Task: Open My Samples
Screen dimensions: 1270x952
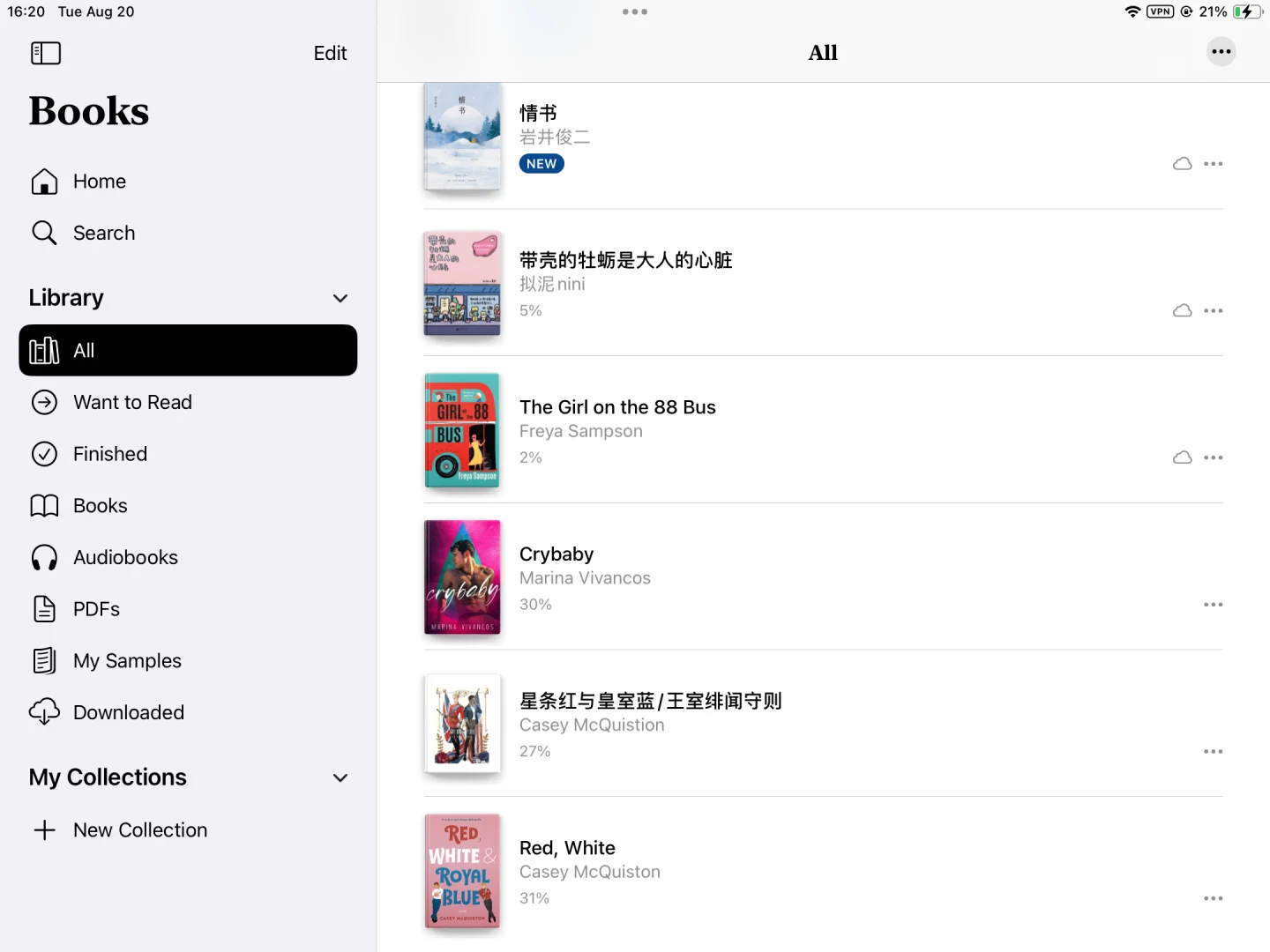Action: point(127,661)
